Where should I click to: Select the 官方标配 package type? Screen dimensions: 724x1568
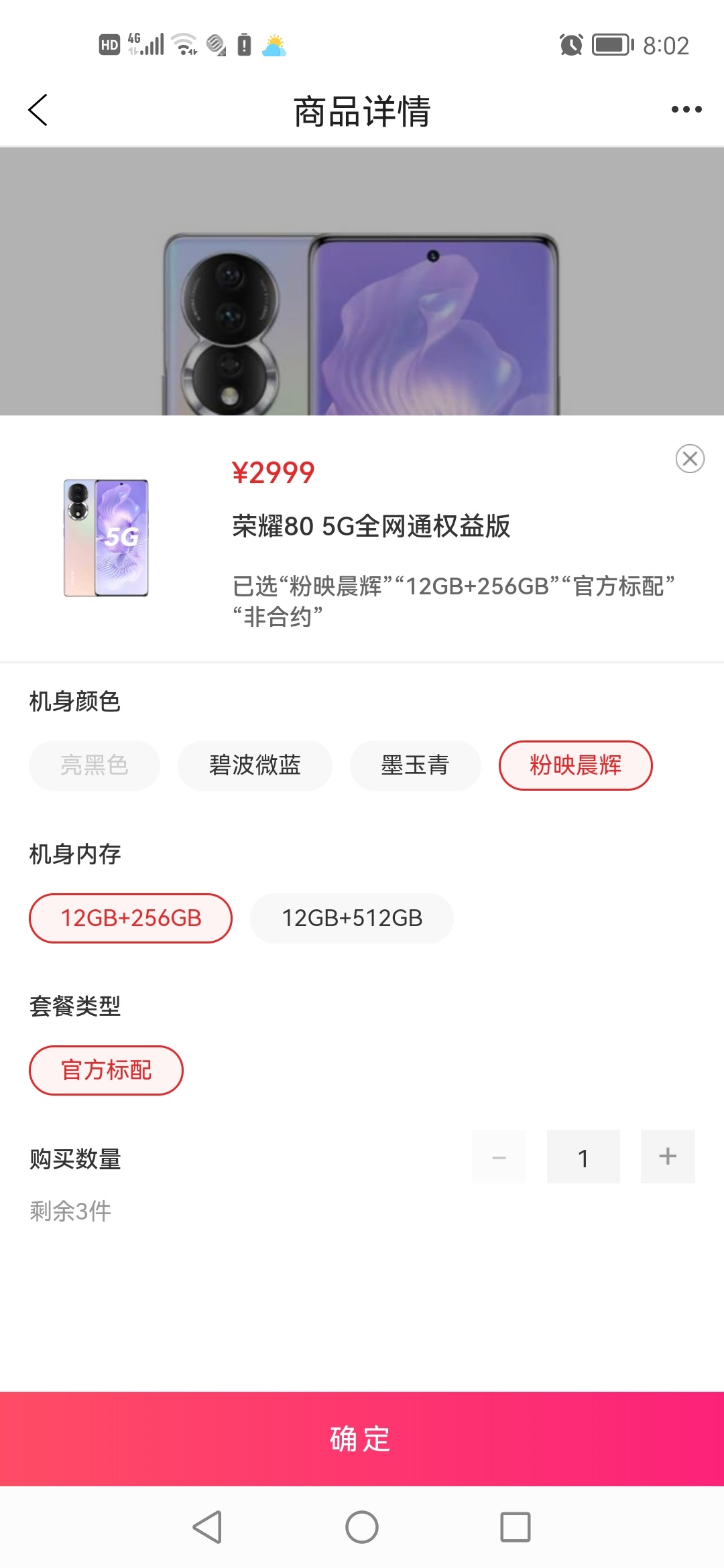(106, 1070)
